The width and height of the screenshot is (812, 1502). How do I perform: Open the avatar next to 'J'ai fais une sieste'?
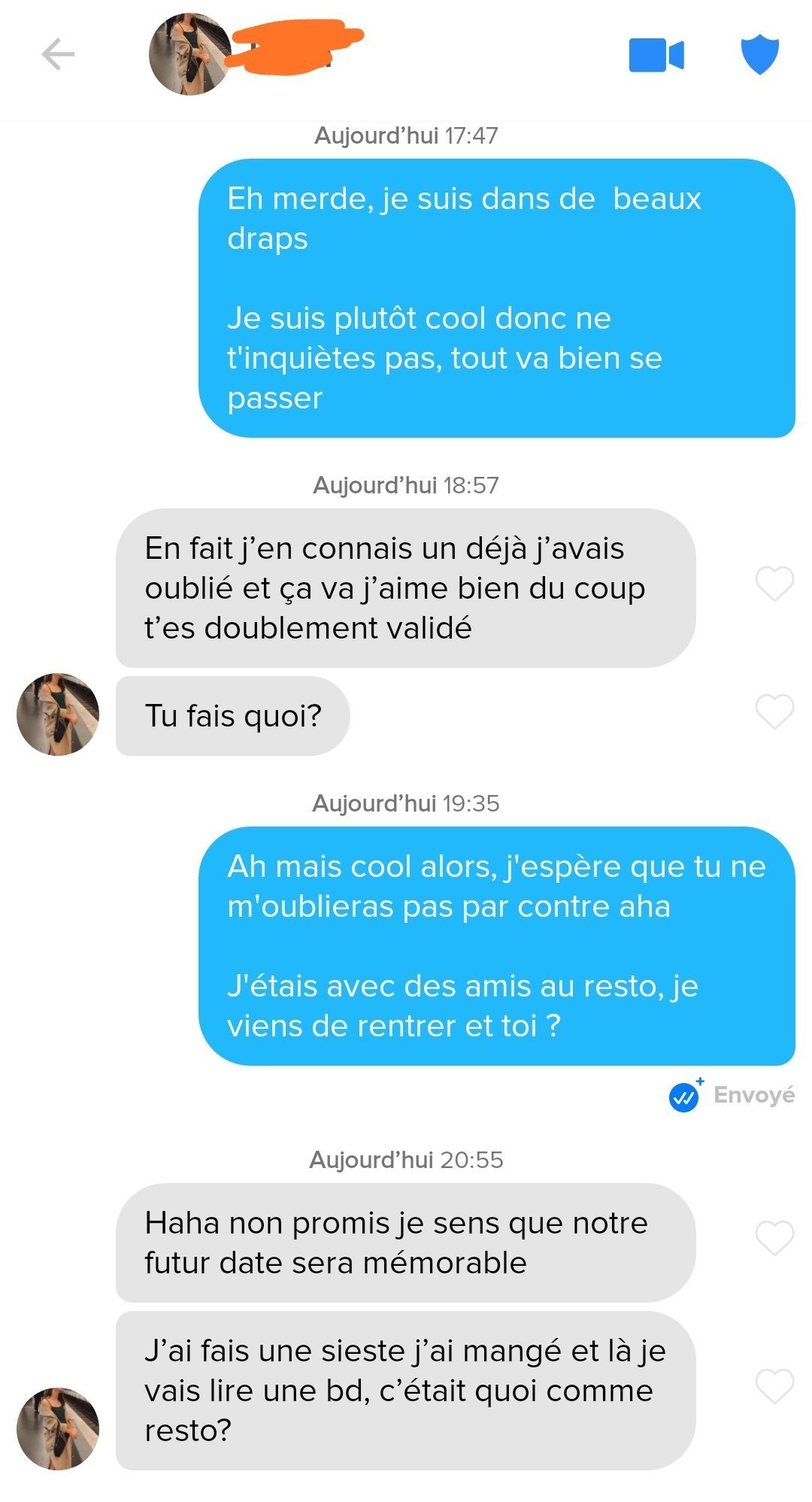click(x=58, y=1428)
